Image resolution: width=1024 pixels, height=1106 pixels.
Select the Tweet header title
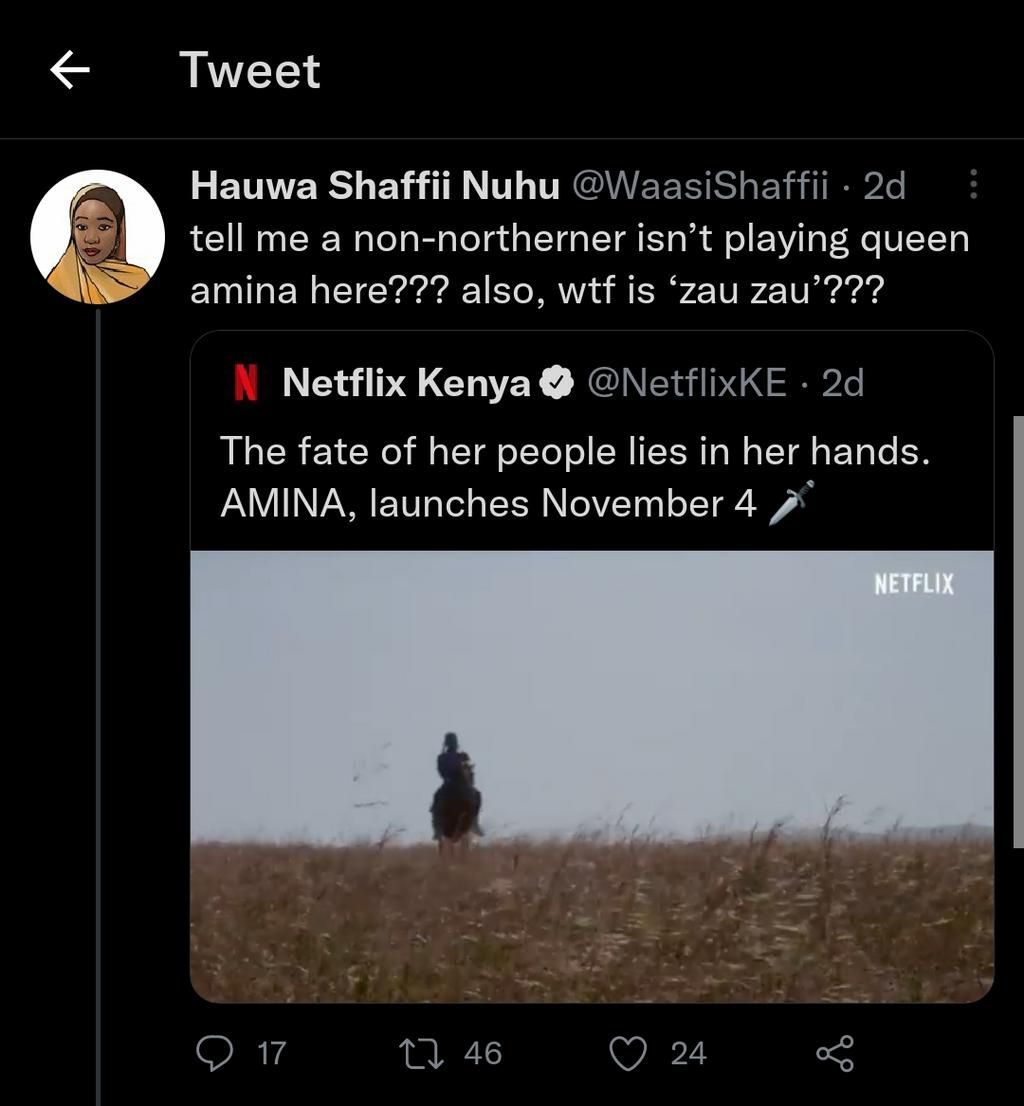tap(249, 69)
